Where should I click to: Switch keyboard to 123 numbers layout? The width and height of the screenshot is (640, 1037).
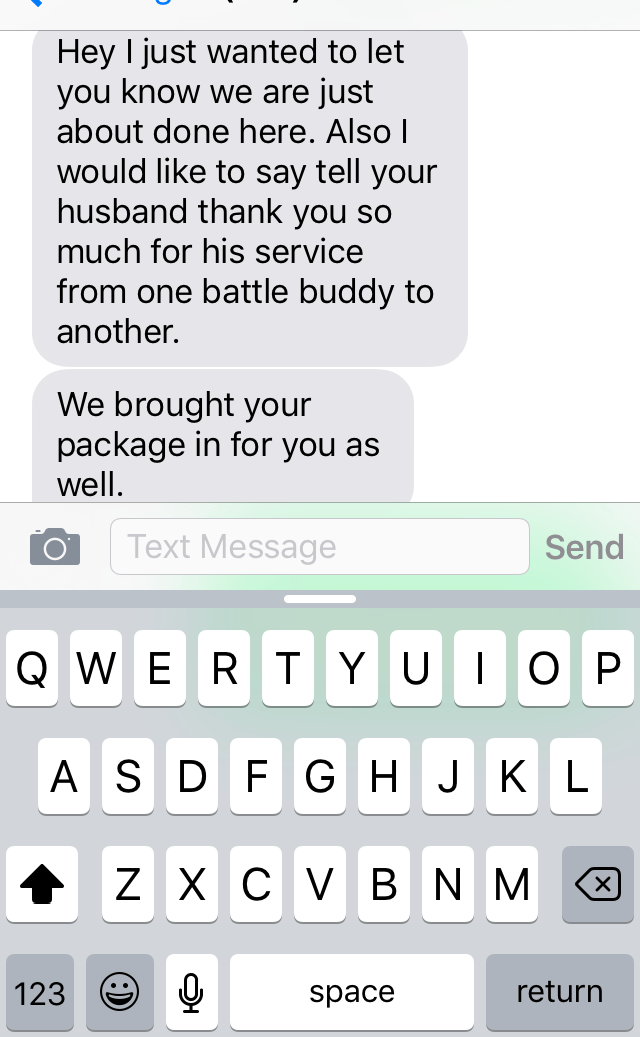40,992
